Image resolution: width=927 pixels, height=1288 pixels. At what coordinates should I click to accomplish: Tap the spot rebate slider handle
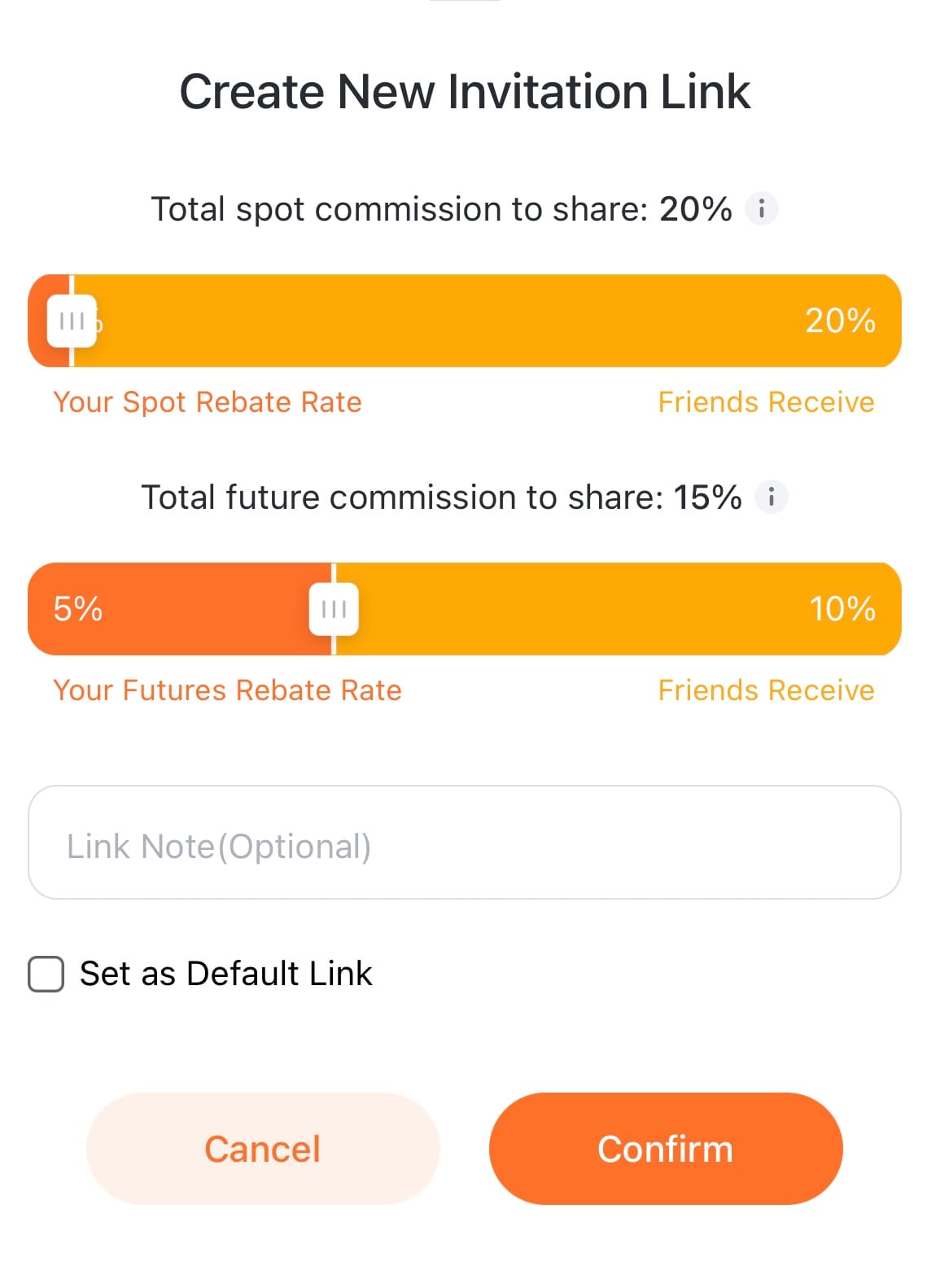72,321
